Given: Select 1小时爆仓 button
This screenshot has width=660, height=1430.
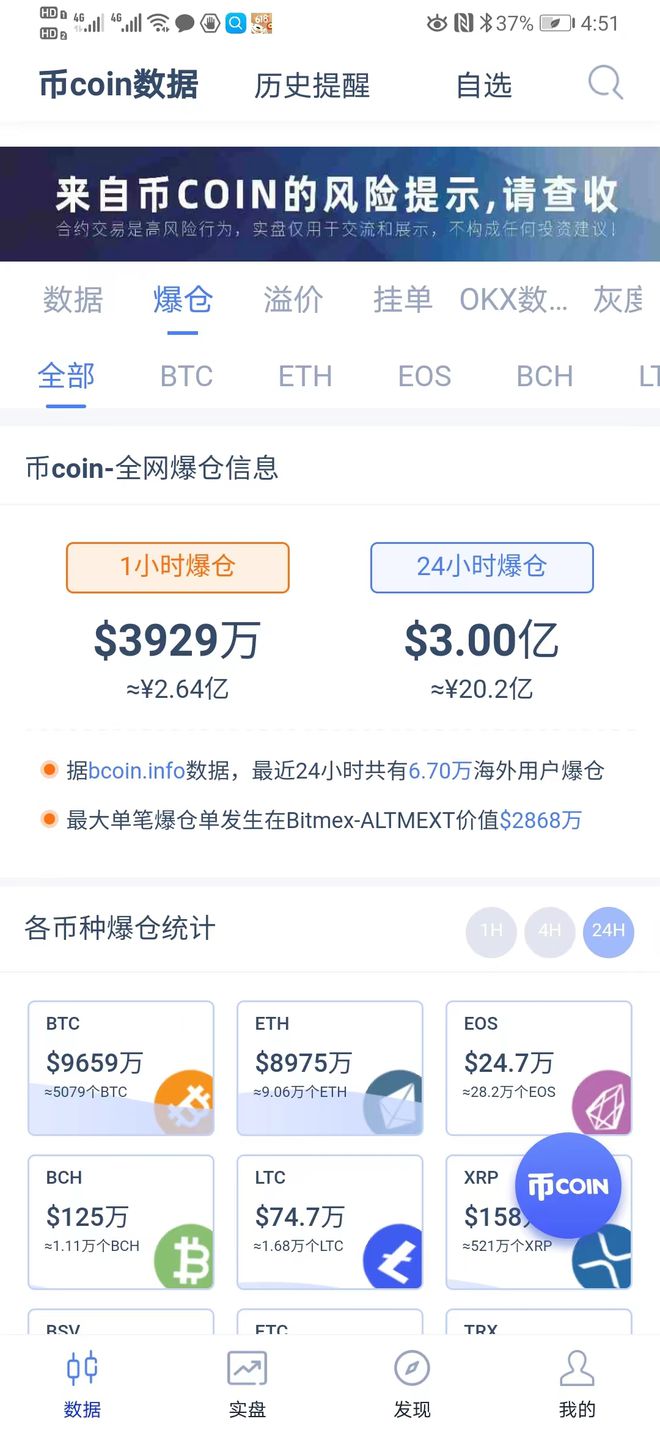Looking at the screenshot, I should click(178, 567).
